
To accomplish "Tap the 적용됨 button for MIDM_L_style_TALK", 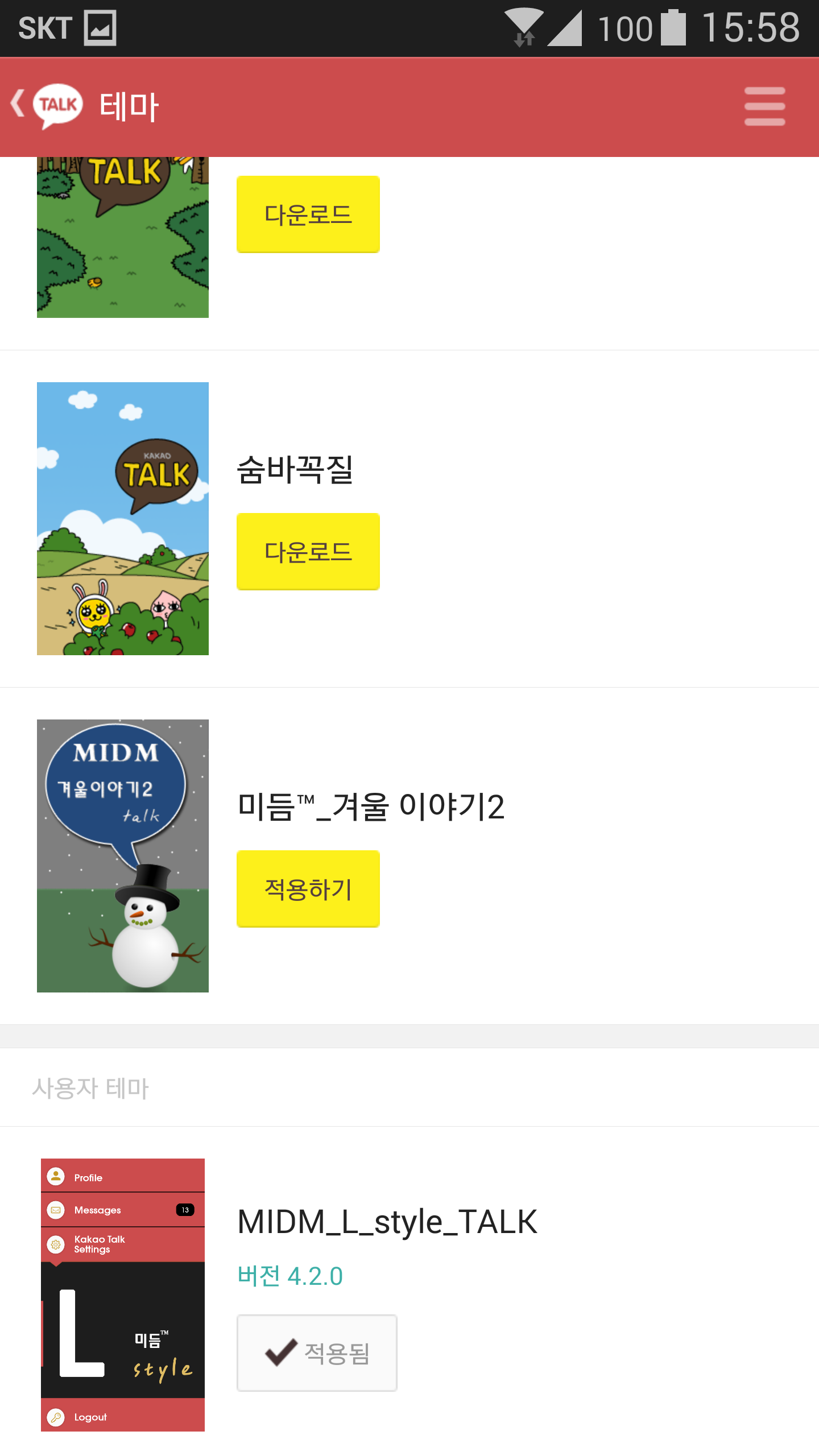I will tap(317, 1352).
